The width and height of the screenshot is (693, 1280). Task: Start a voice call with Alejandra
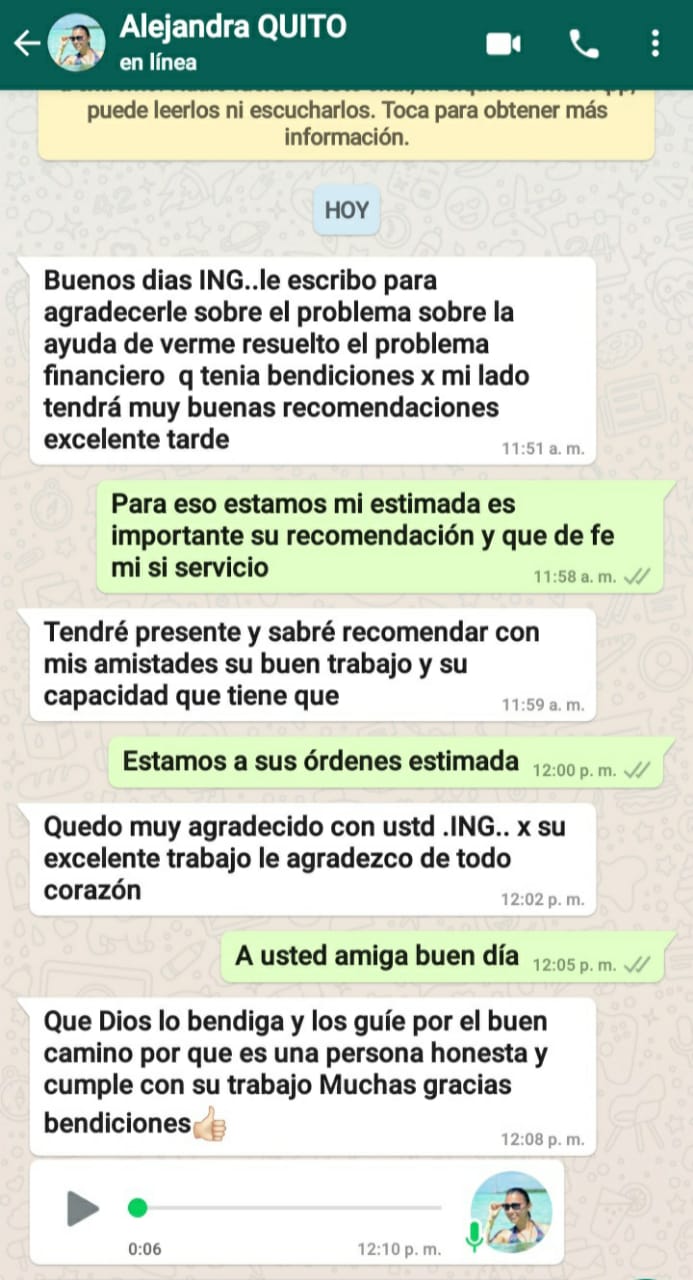(583, 43)
